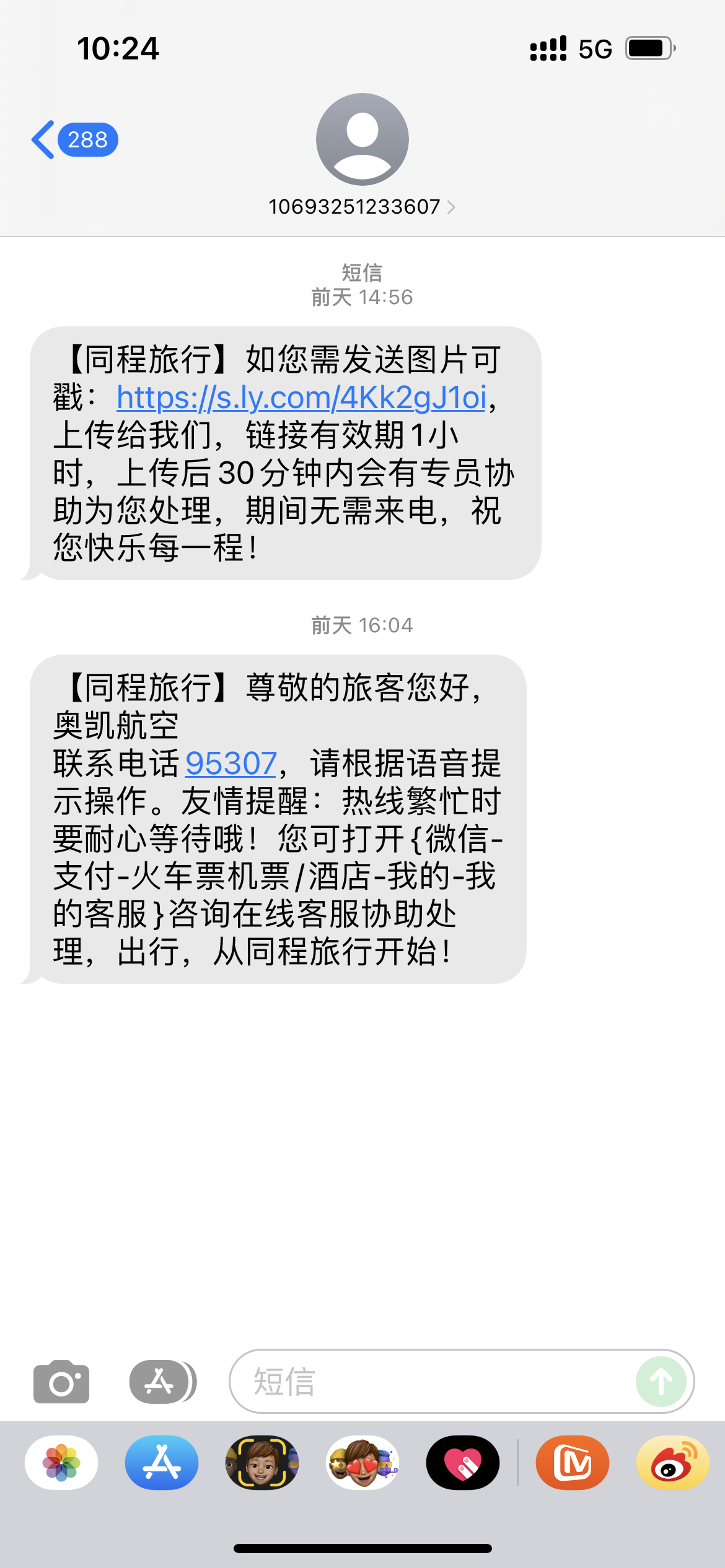Screen dimensions: 725x1568
Task: Tap 288 to return to conversations
Action: click(x=87, y=139)
